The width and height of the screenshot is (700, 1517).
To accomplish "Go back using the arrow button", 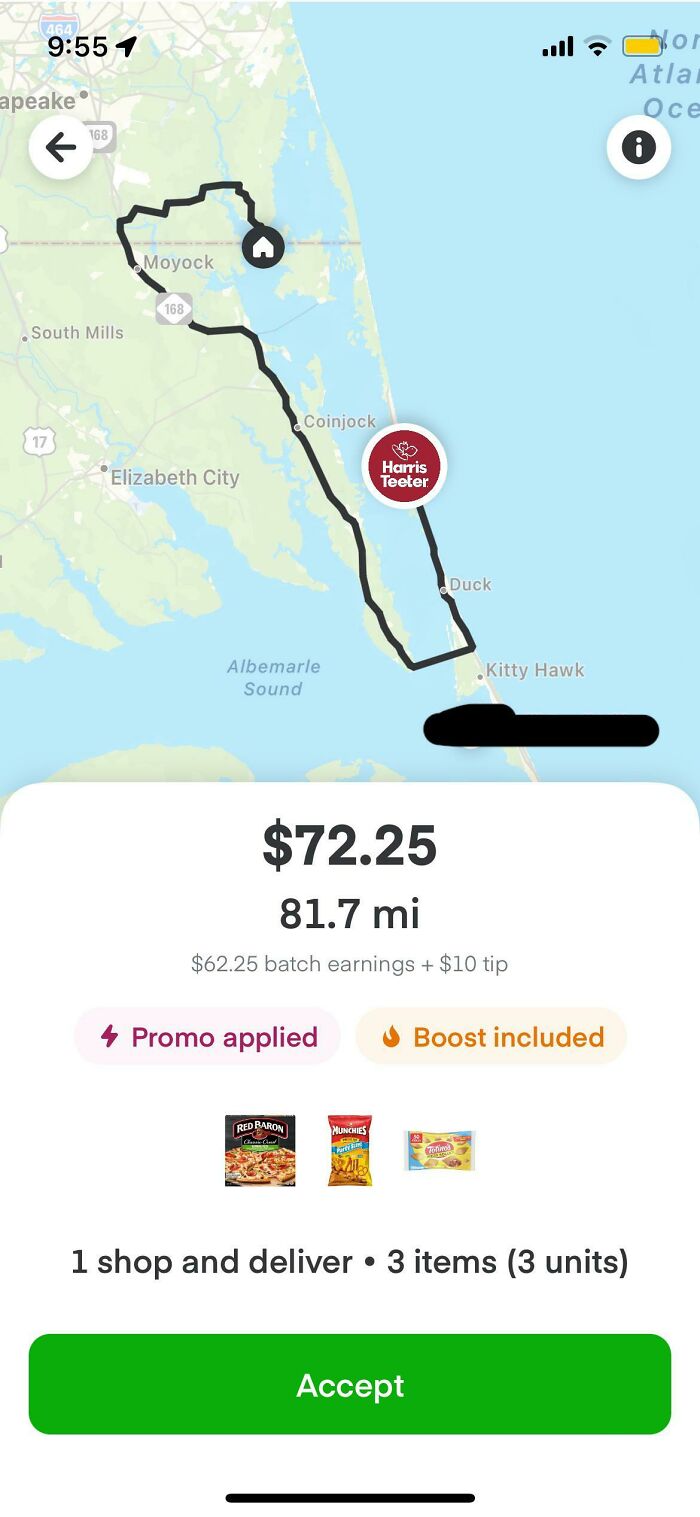I will click(x=61, y=148).
